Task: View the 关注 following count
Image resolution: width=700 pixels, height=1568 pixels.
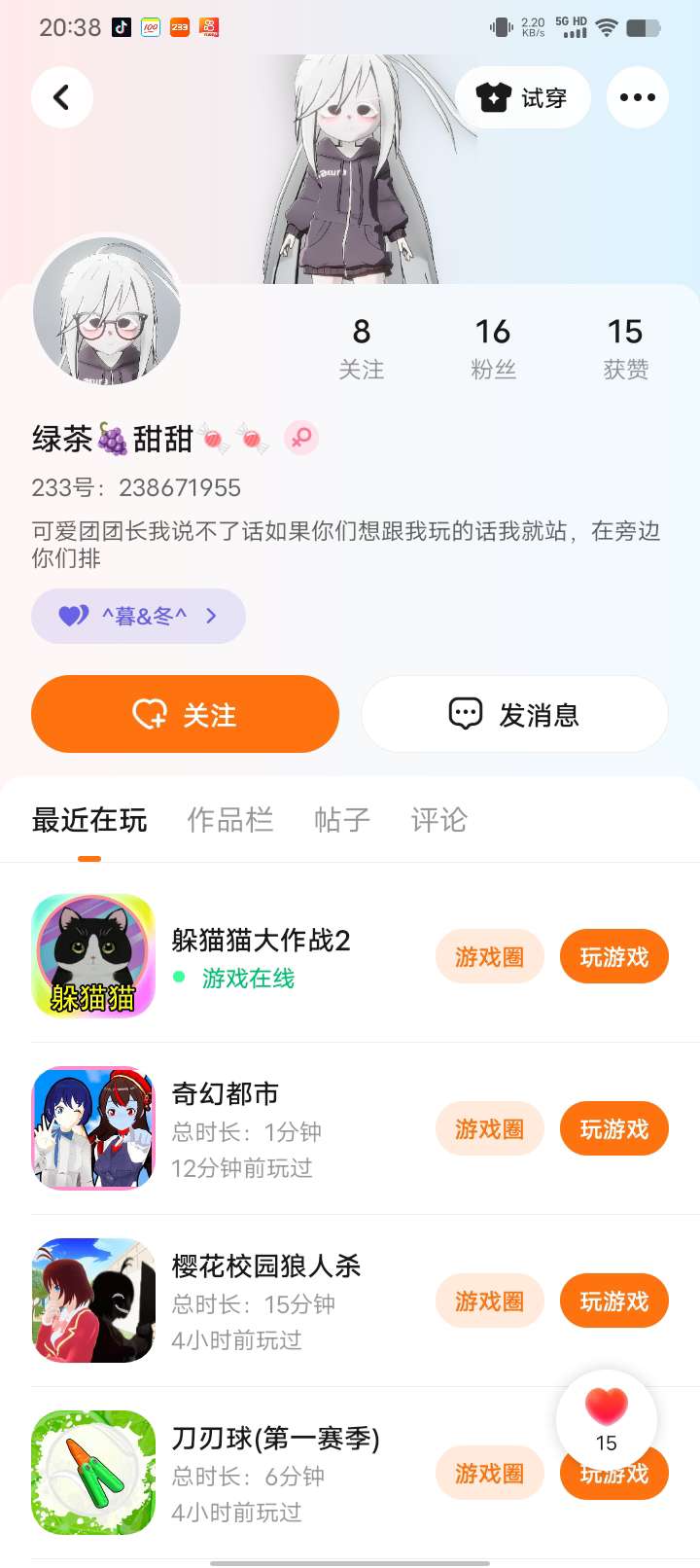Action: 362,348
